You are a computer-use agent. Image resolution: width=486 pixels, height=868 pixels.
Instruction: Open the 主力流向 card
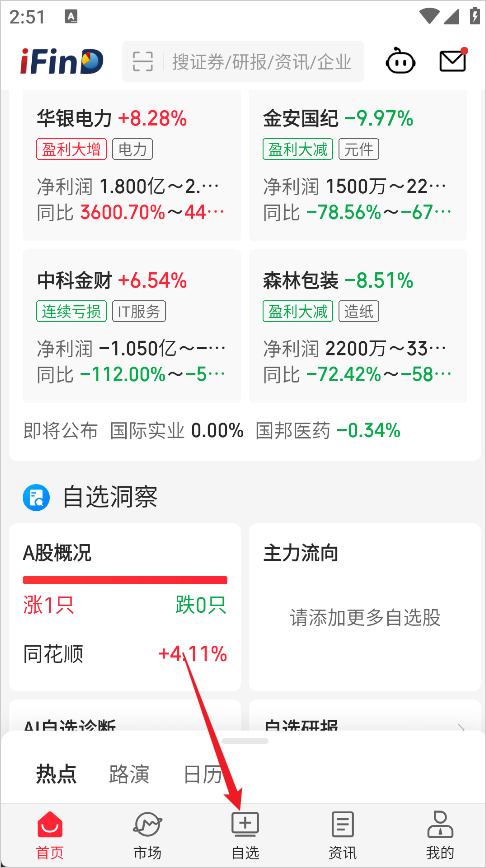click(x=365, y=607)
